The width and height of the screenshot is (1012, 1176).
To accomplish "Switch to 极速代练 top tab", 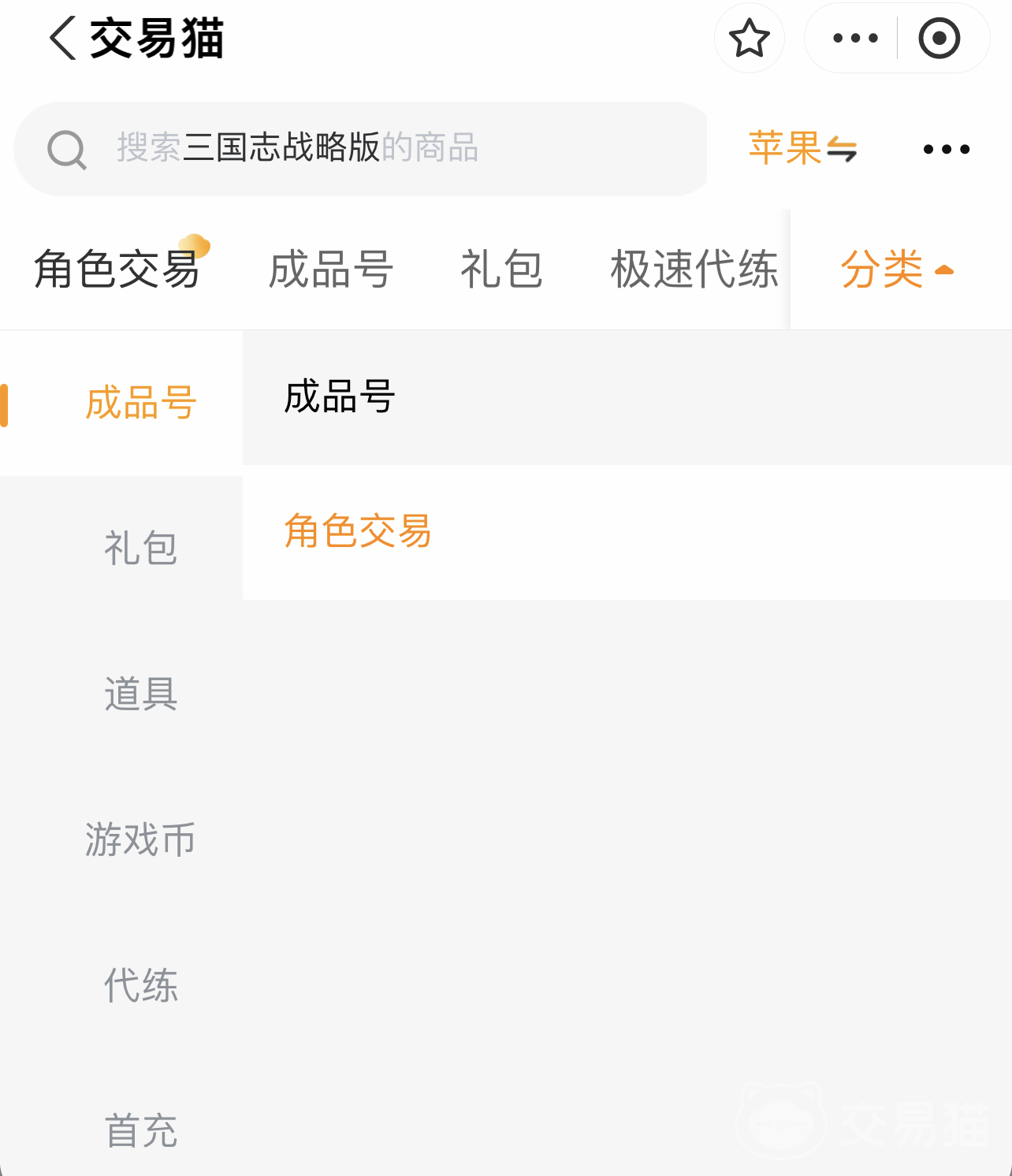I will pyautogui.click(x=694, y=270).
